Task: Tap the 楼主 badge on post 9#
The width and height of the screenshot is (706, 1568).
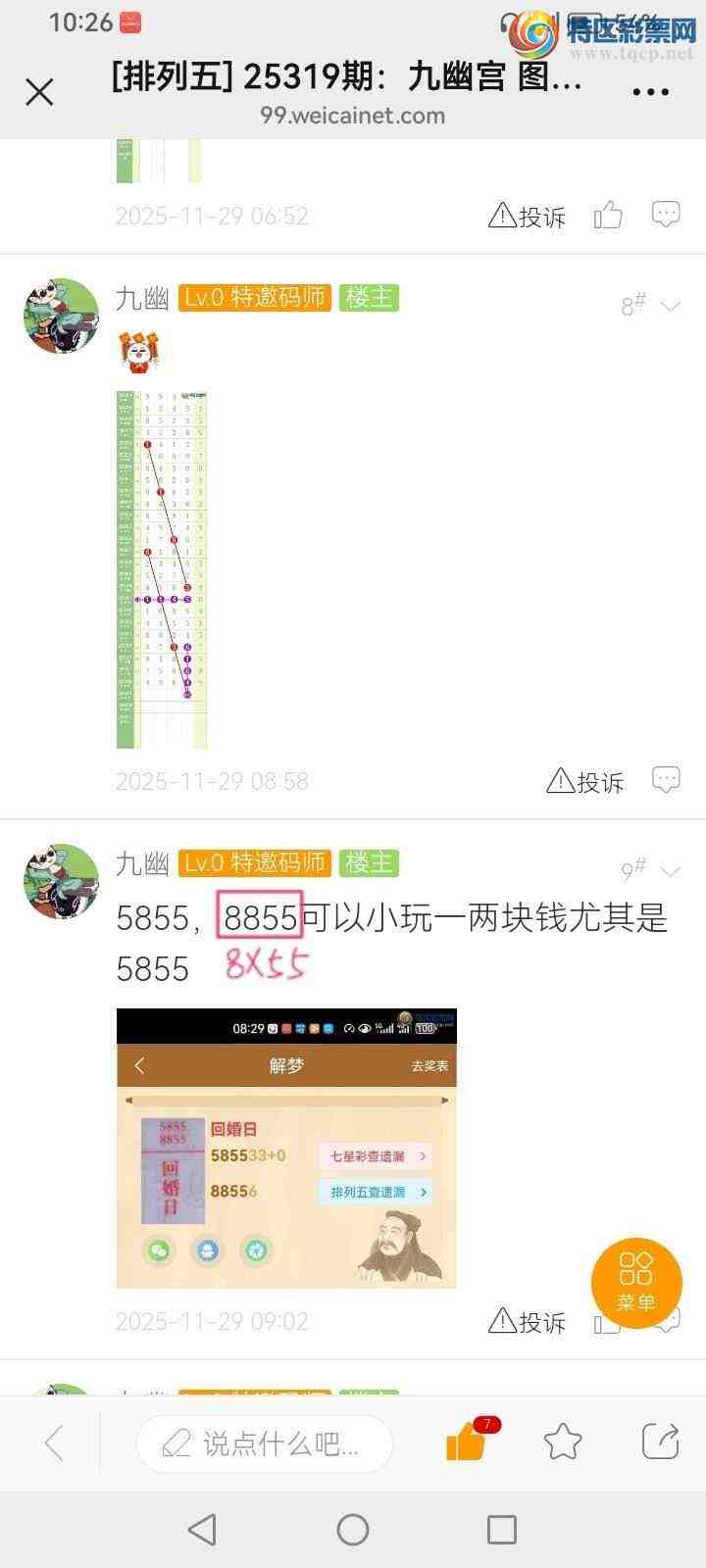Action: coord(369,864)
